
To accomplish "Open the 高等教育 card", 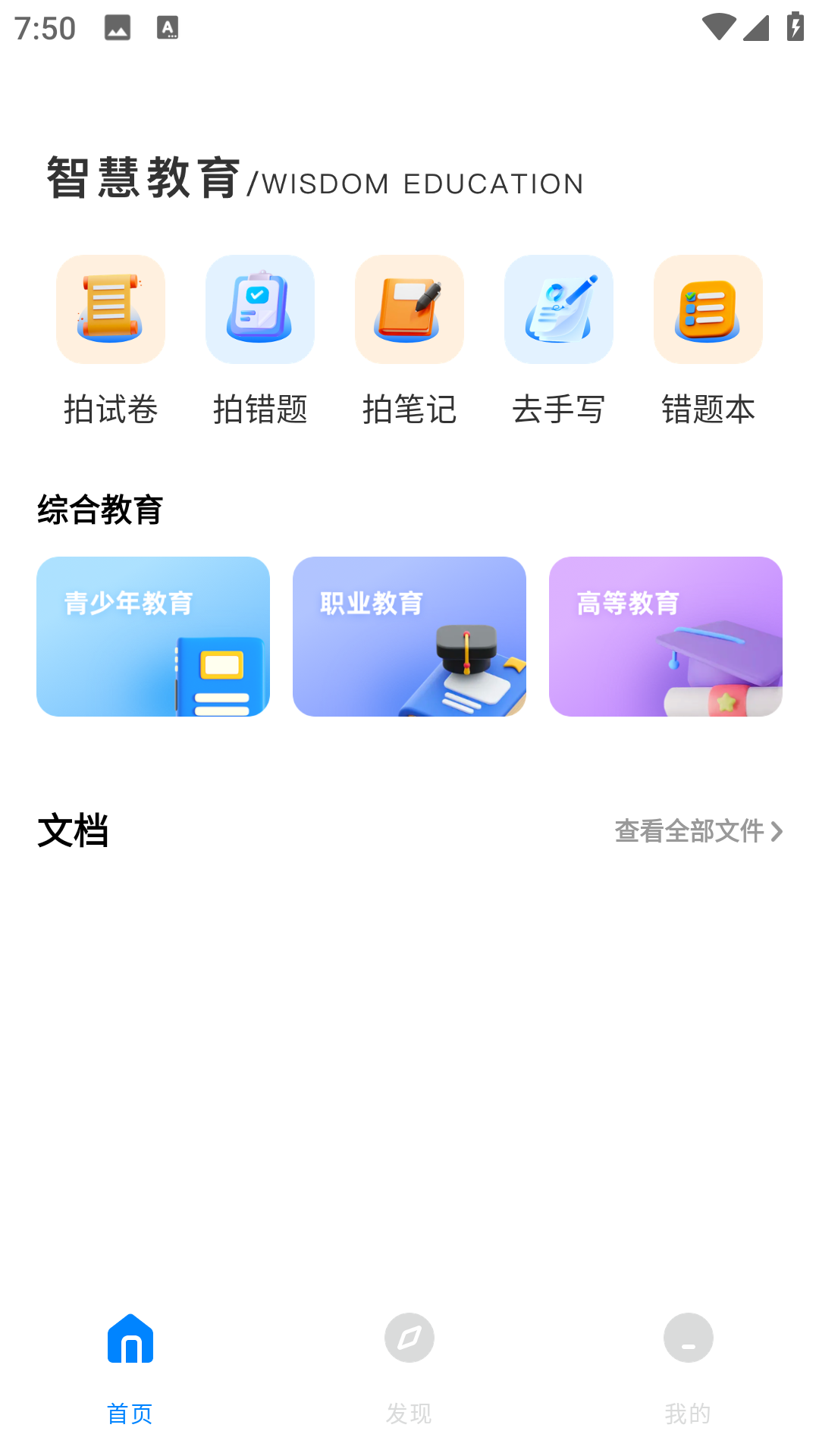I will click(x=666, y=637).
